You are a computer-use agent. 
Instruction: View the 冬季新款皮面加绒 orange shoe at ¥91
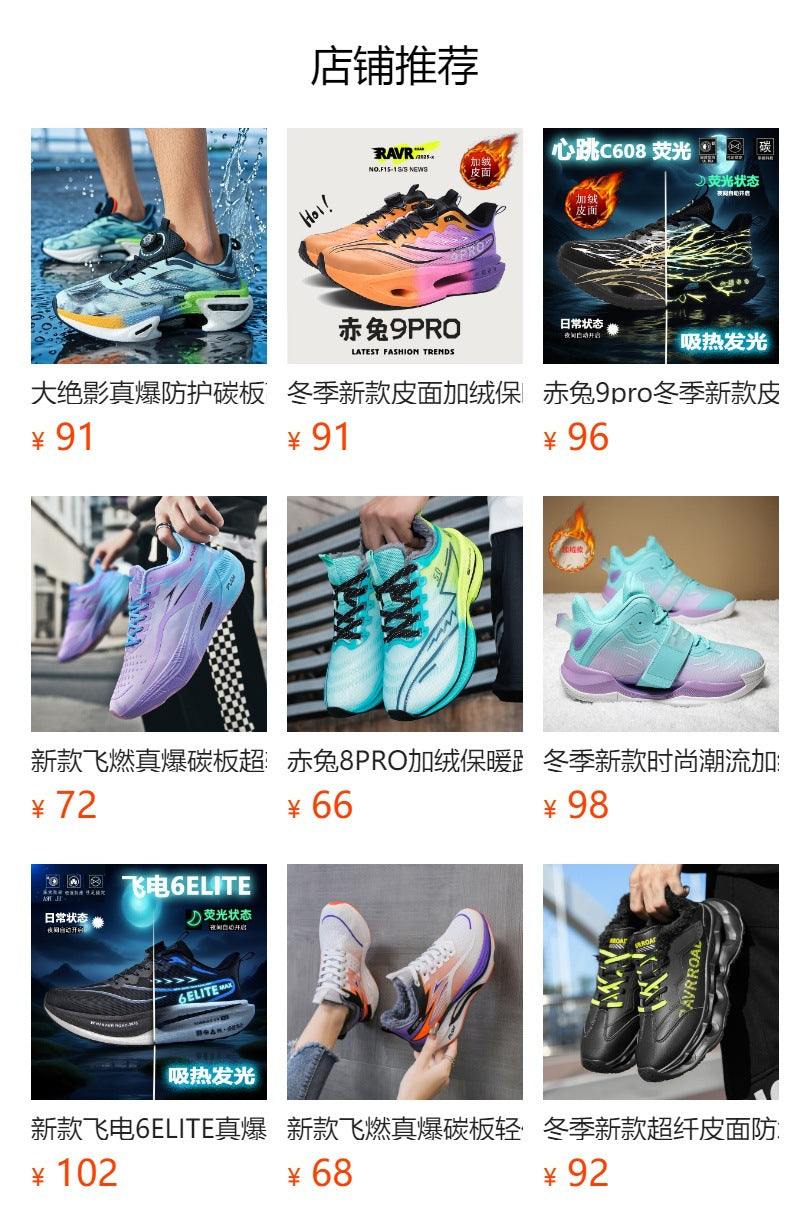tap(404, 246)
